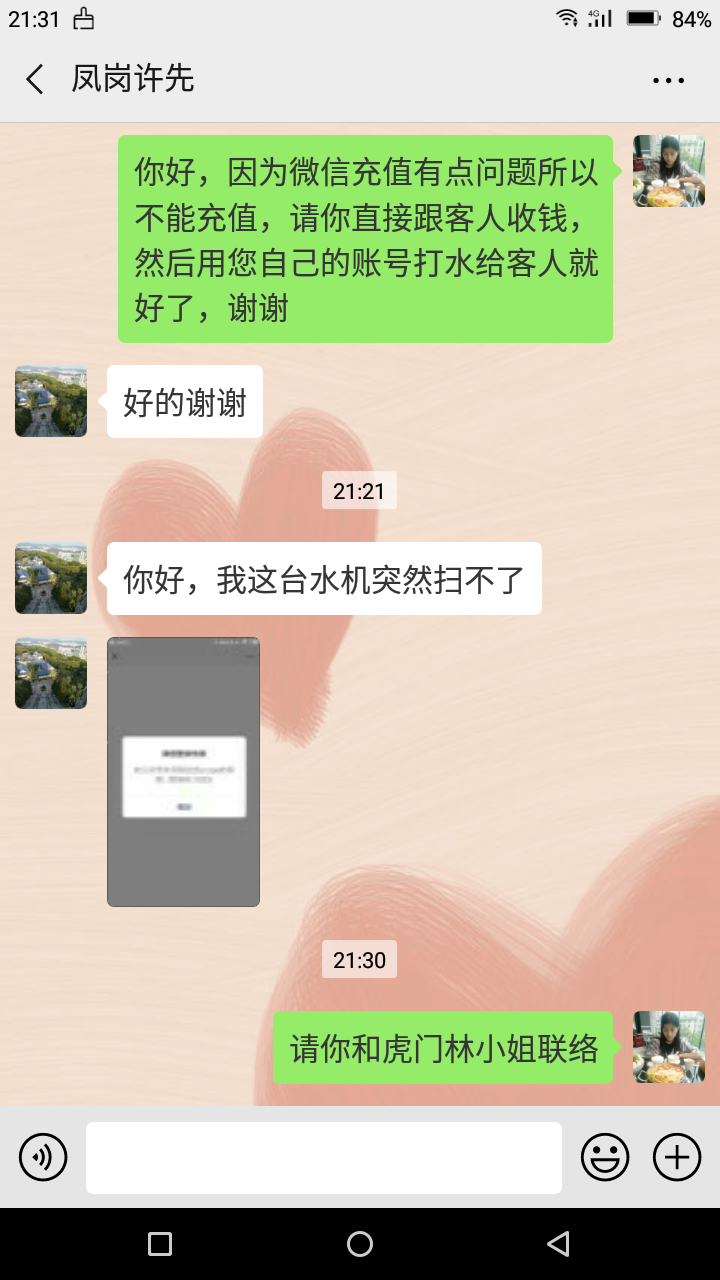Open the chat's three-dot menu

point(668,80)
